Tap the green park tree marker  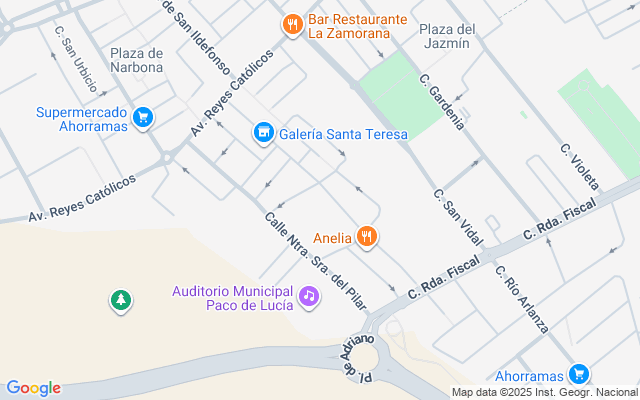click(x=121, y=299)
